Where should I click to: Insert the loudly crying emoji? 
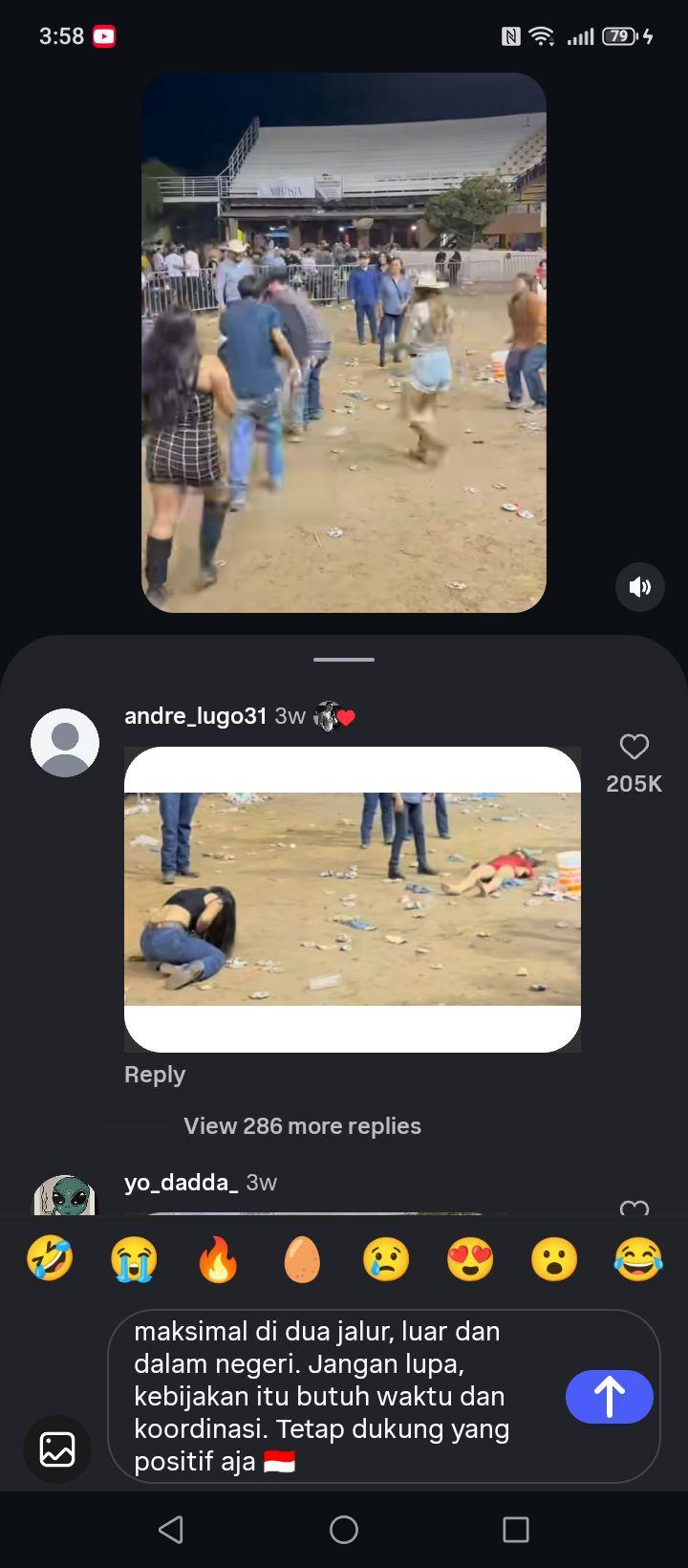(134, 1259)
